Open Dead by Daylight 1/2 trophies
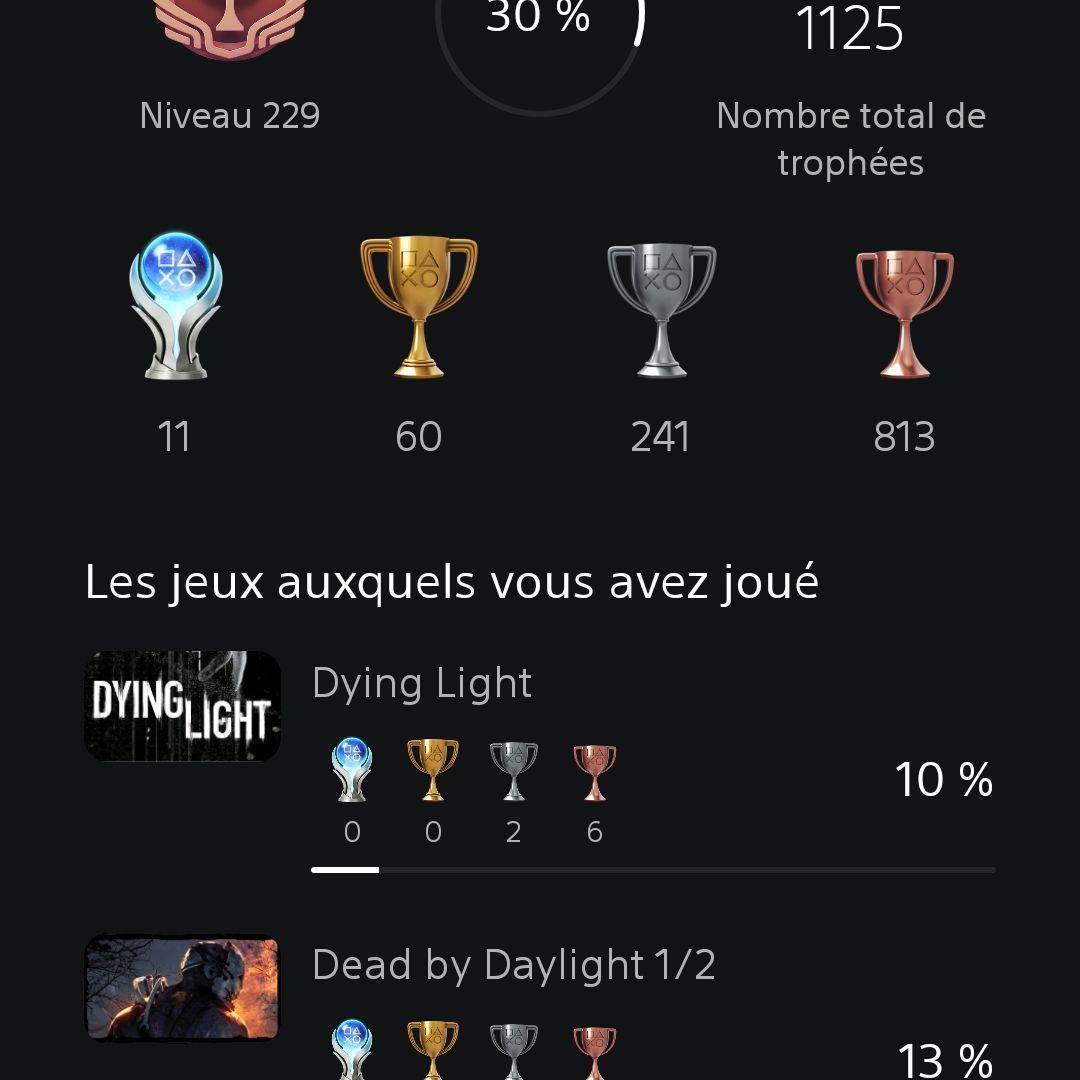Screen dimensions: 1080x1080 pos(513,966)
